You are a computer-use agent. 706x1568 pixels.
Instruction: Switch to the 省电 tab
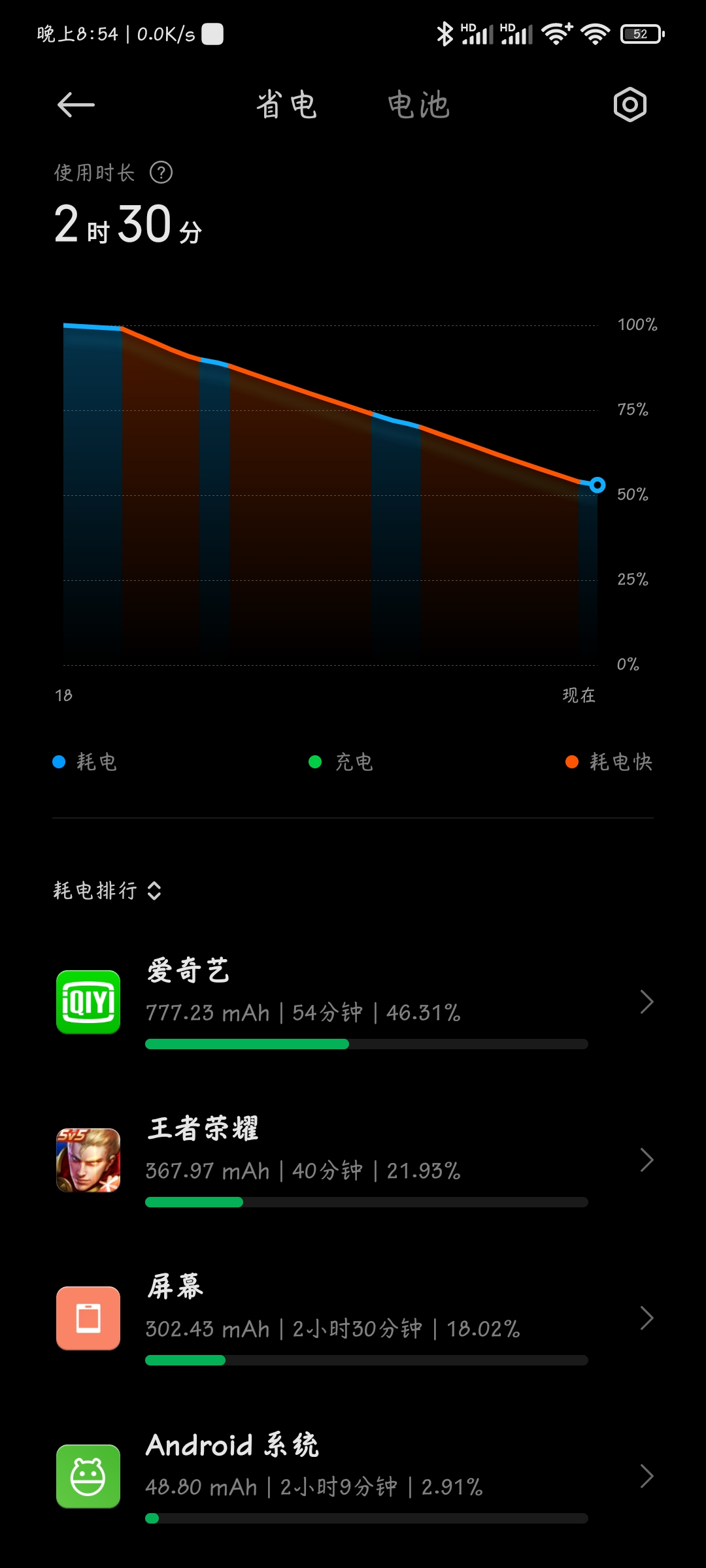click(286, 105)
